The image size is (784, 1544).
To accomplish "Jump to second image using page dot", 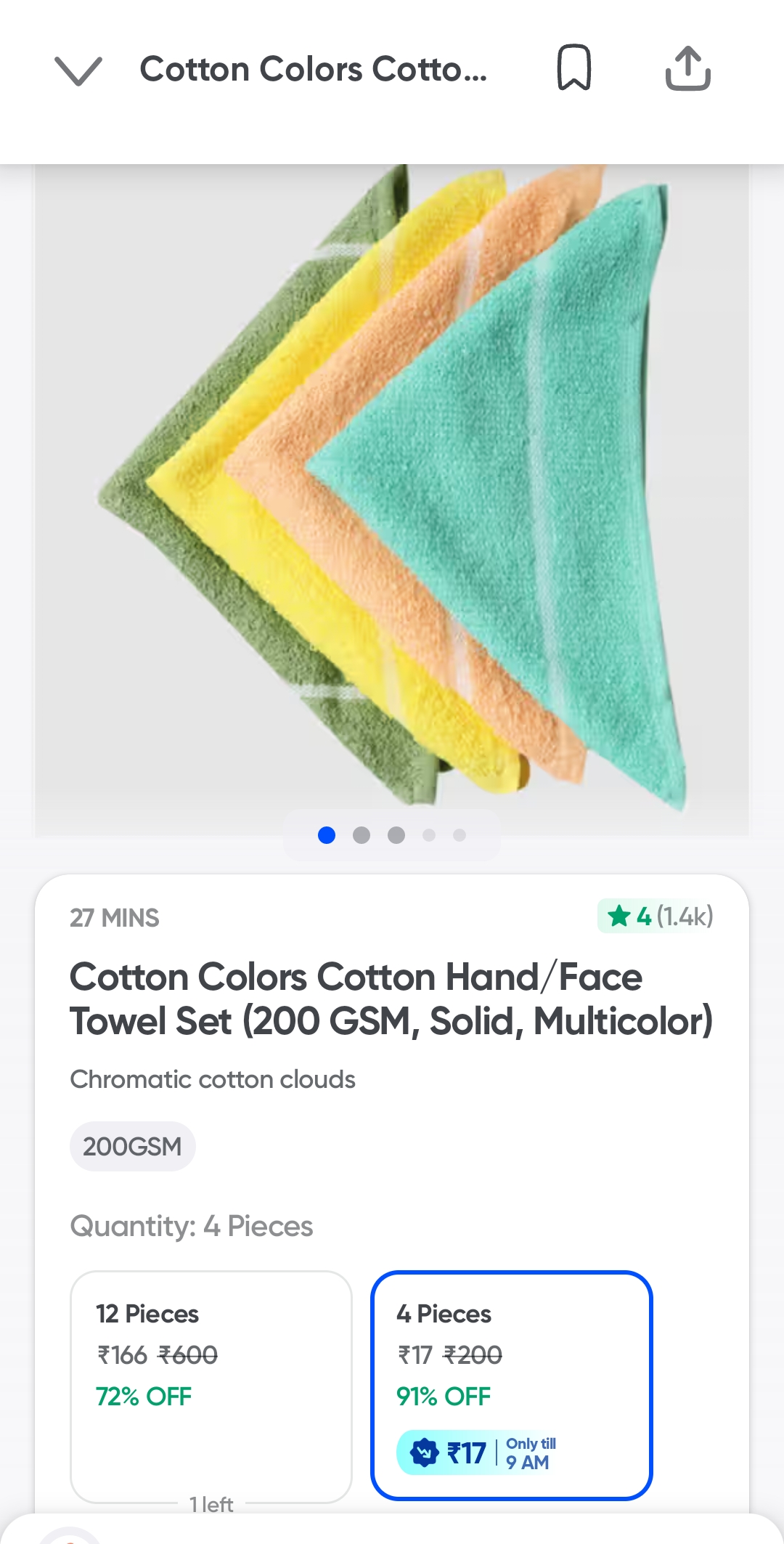I will [x=362, y=835].
